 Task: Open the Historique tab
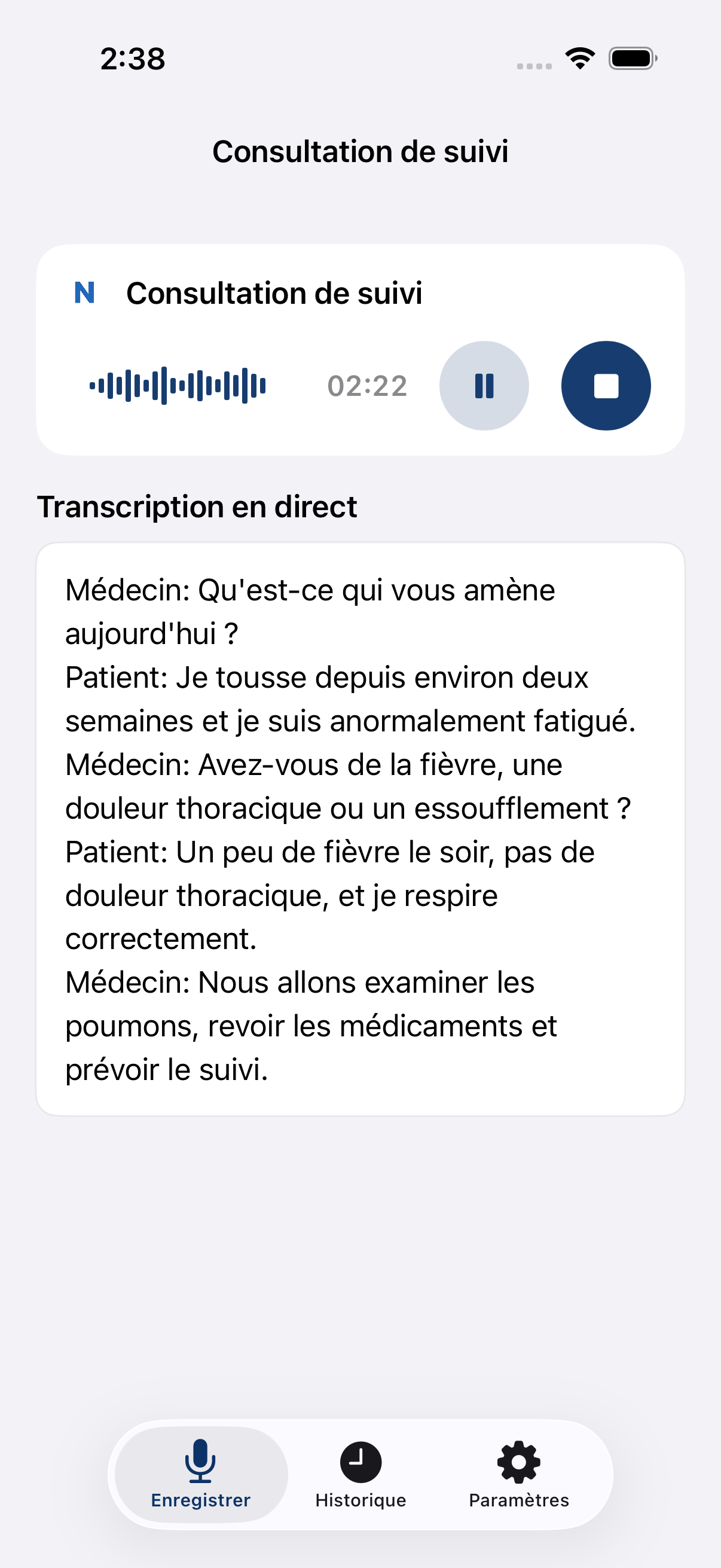(x=360, y=1474)
